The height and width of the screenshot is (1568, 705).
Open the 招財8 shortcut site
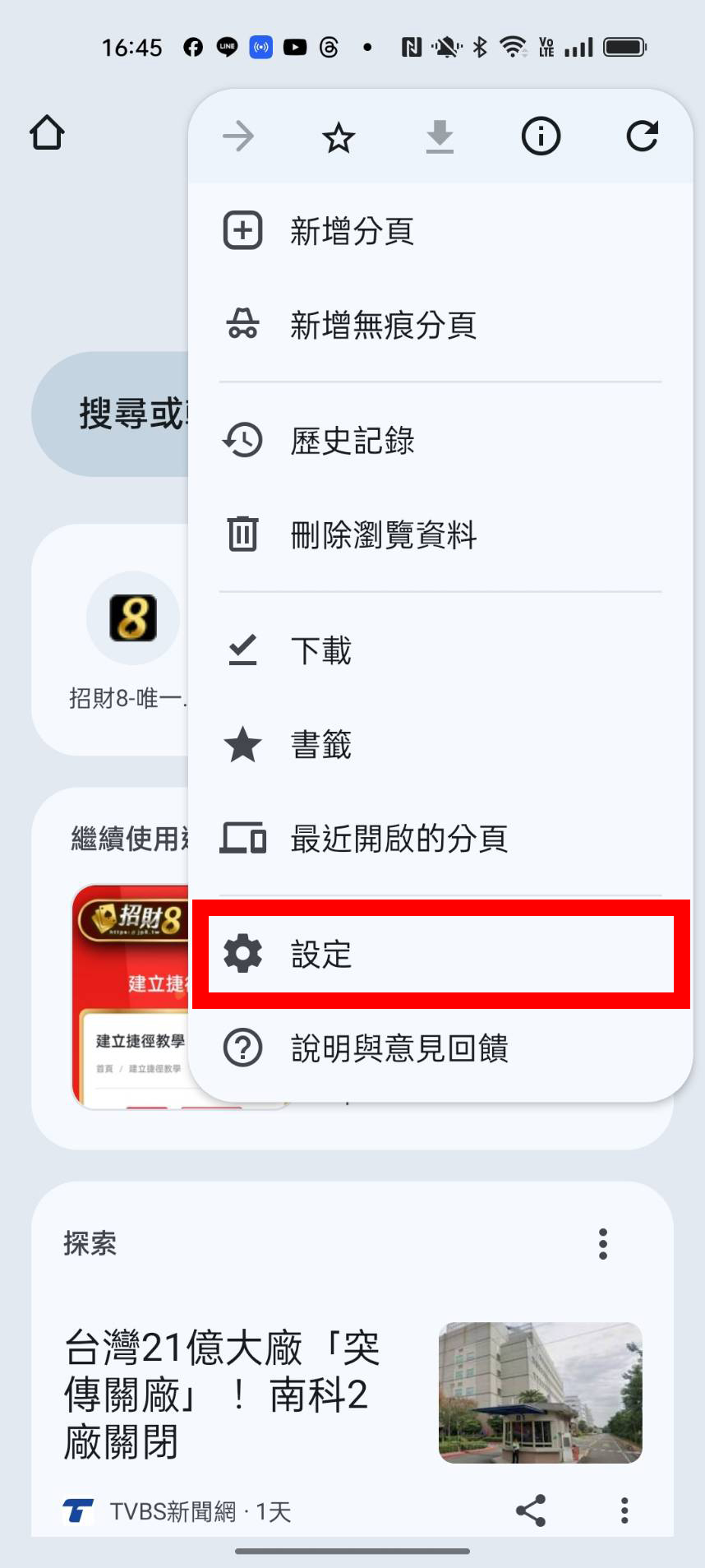tap(132, 619)
